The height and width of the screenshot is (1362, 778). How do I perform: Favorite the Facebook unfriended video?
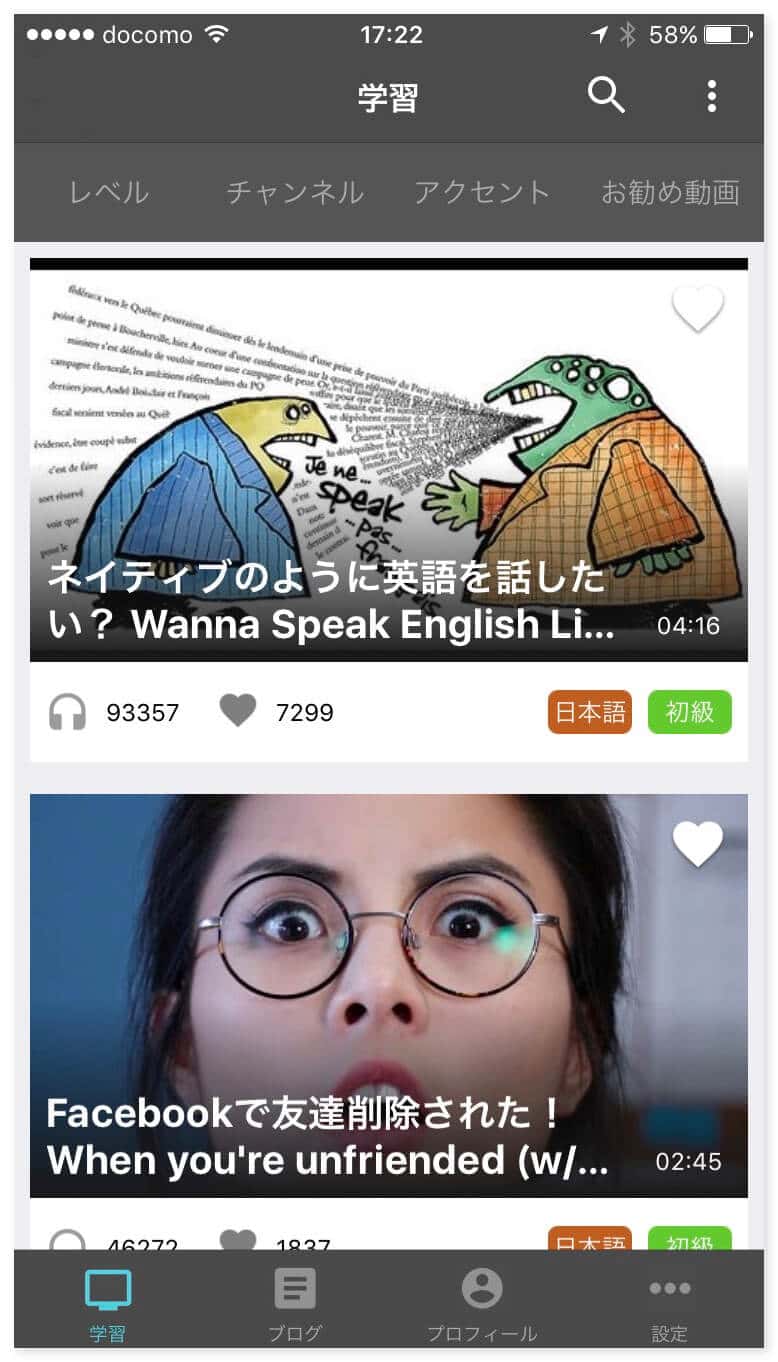pyautogui.click(x=698, y=844)
